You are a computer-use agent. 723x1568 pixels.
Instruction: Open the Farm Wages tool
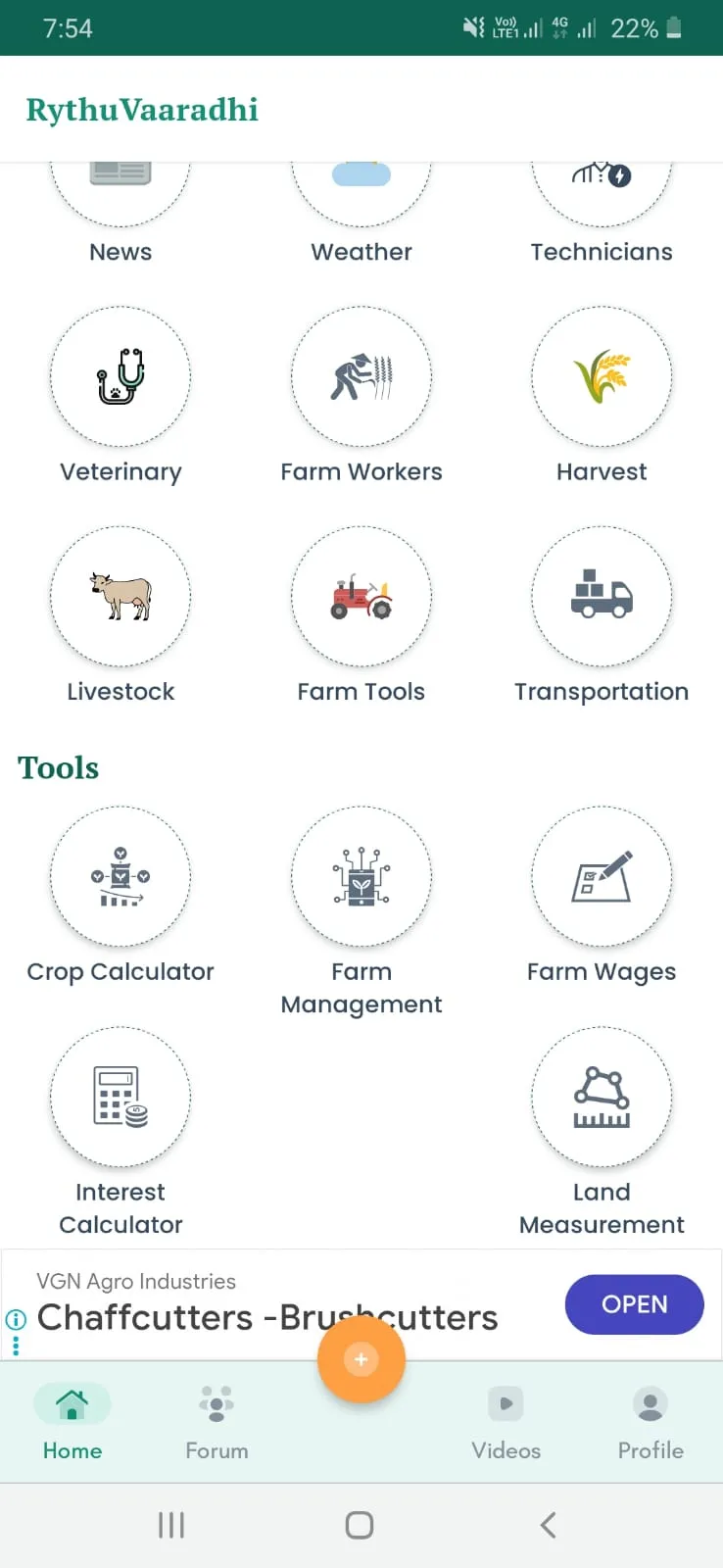point(602,878)
